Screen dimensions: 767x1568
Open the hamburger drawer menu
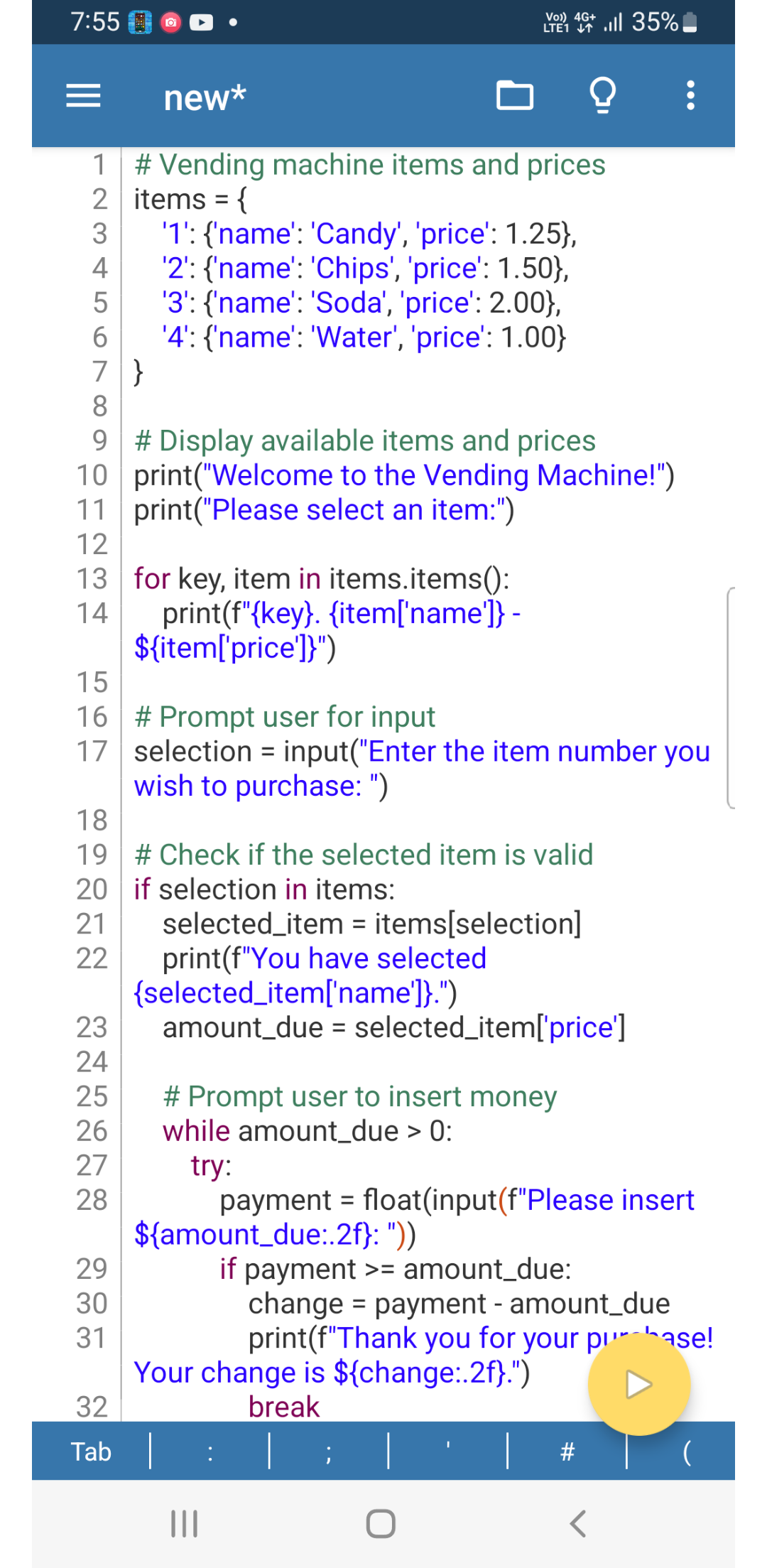(x=83, y=96)
